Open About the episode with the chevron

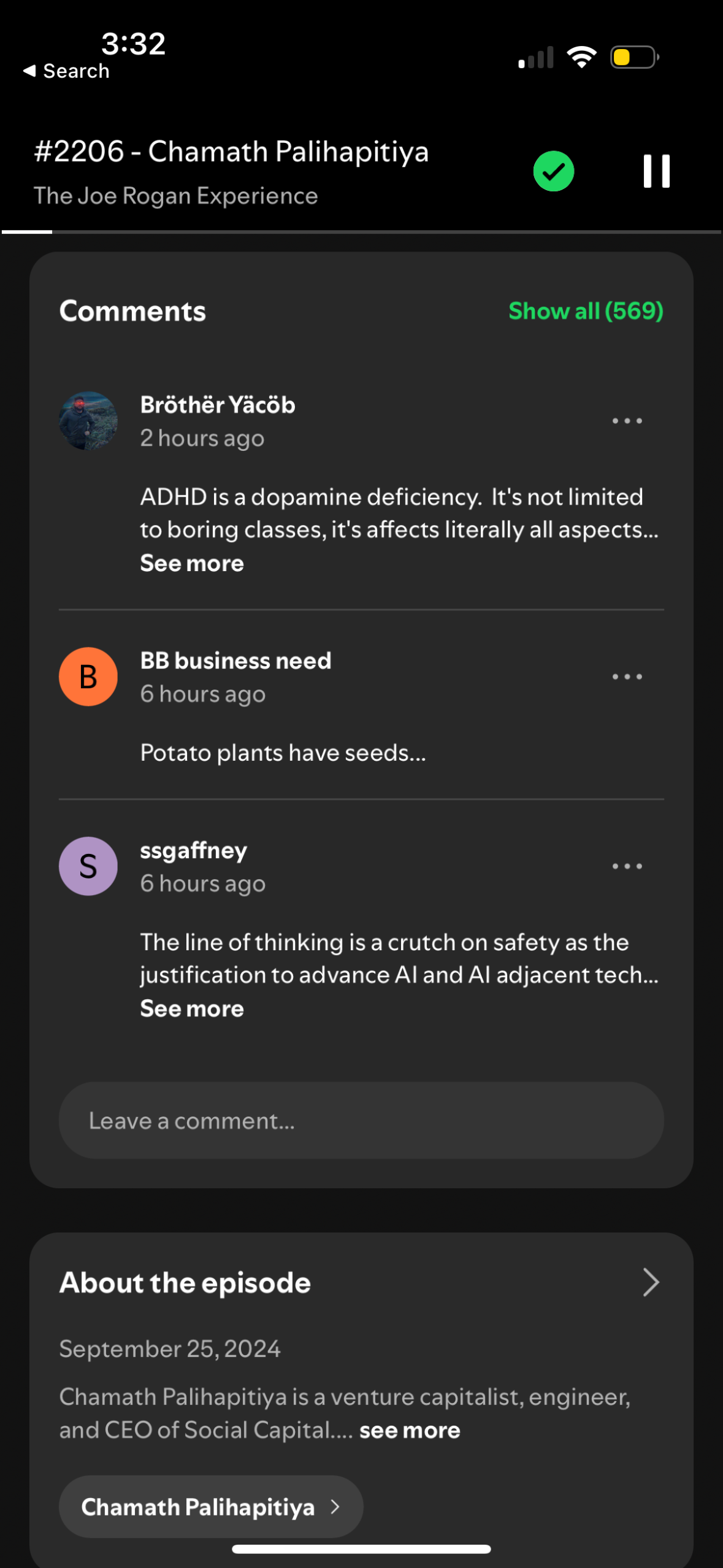651,1282
